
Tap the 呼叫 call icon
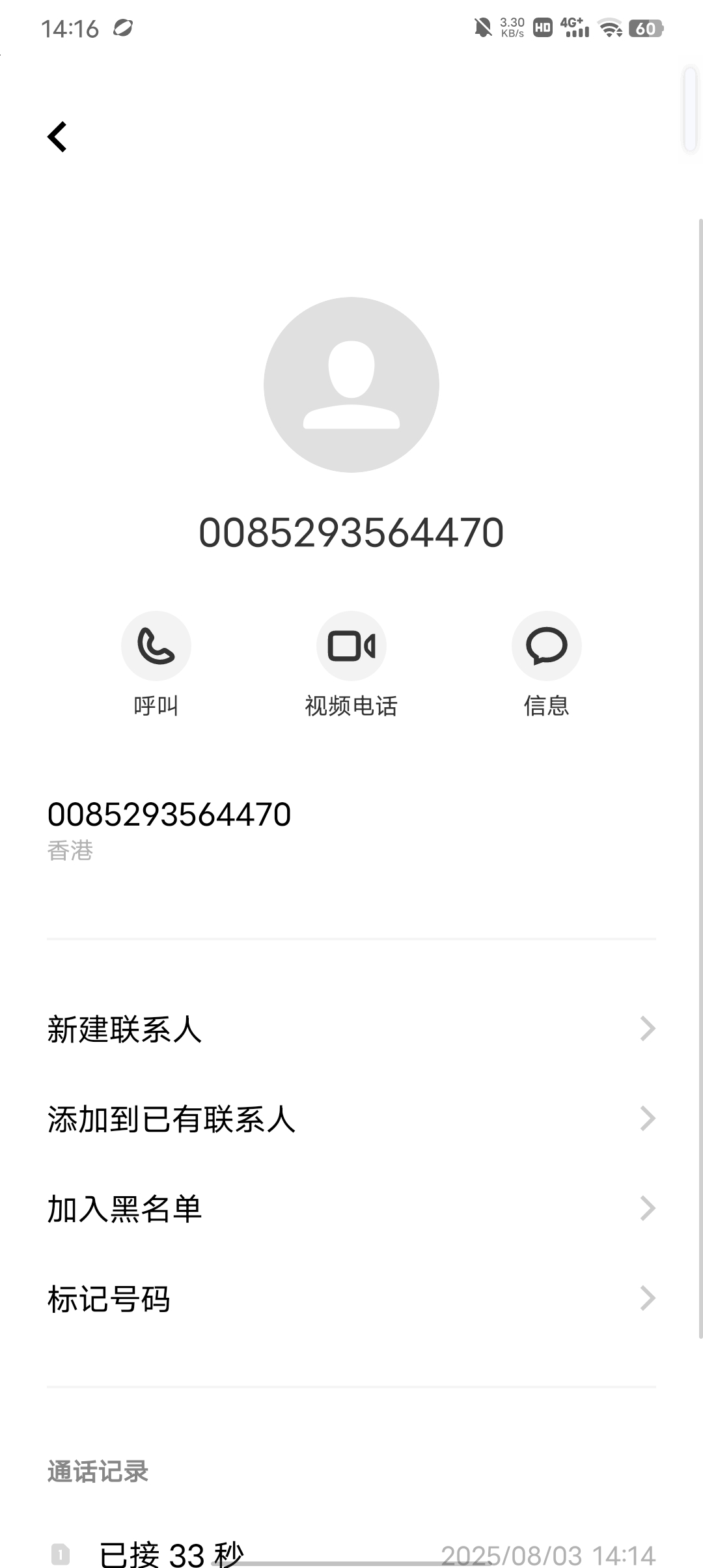pyautogui.click(x=156, y=645)
